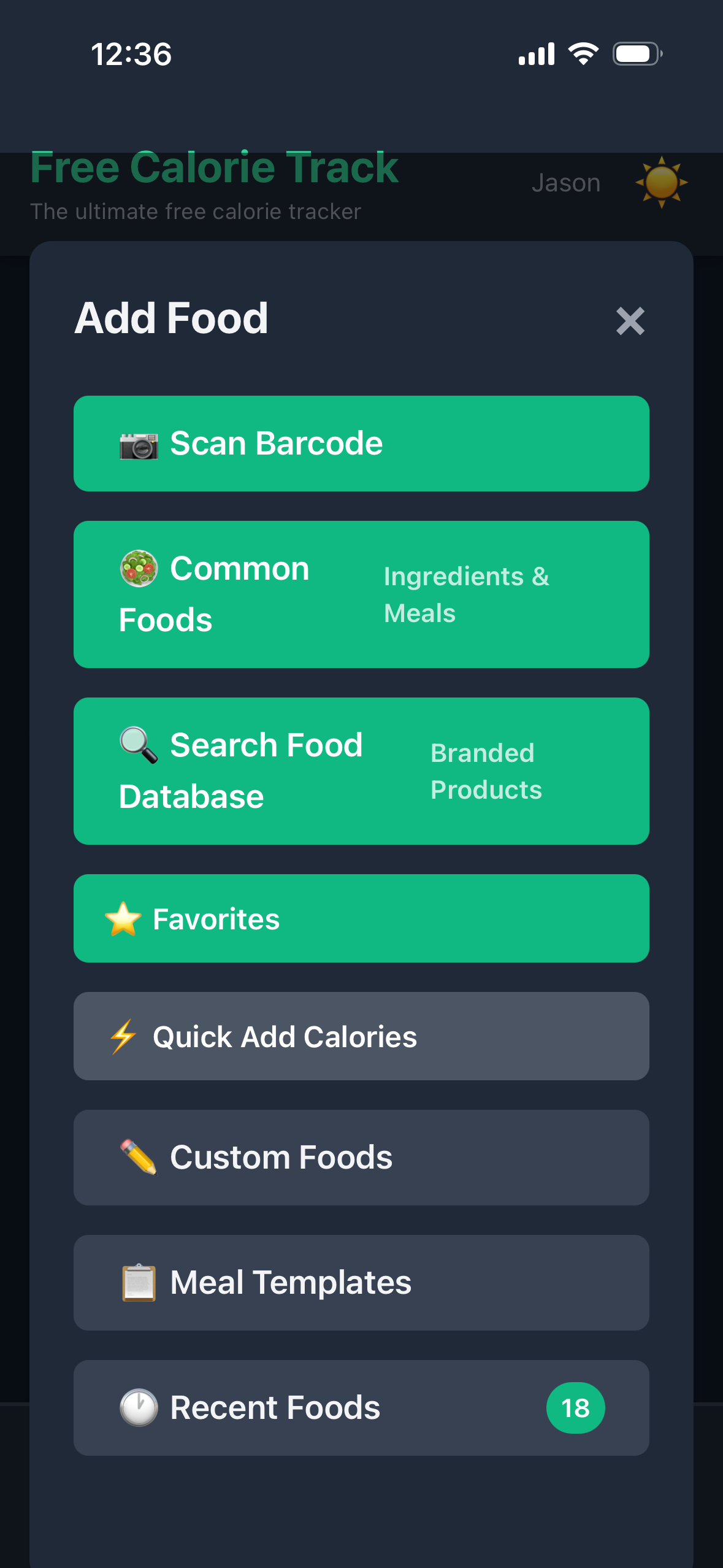The image size is (723, 1568).
Task: Tap the clipboard icon on Meal Templates
Action: 139,1282
